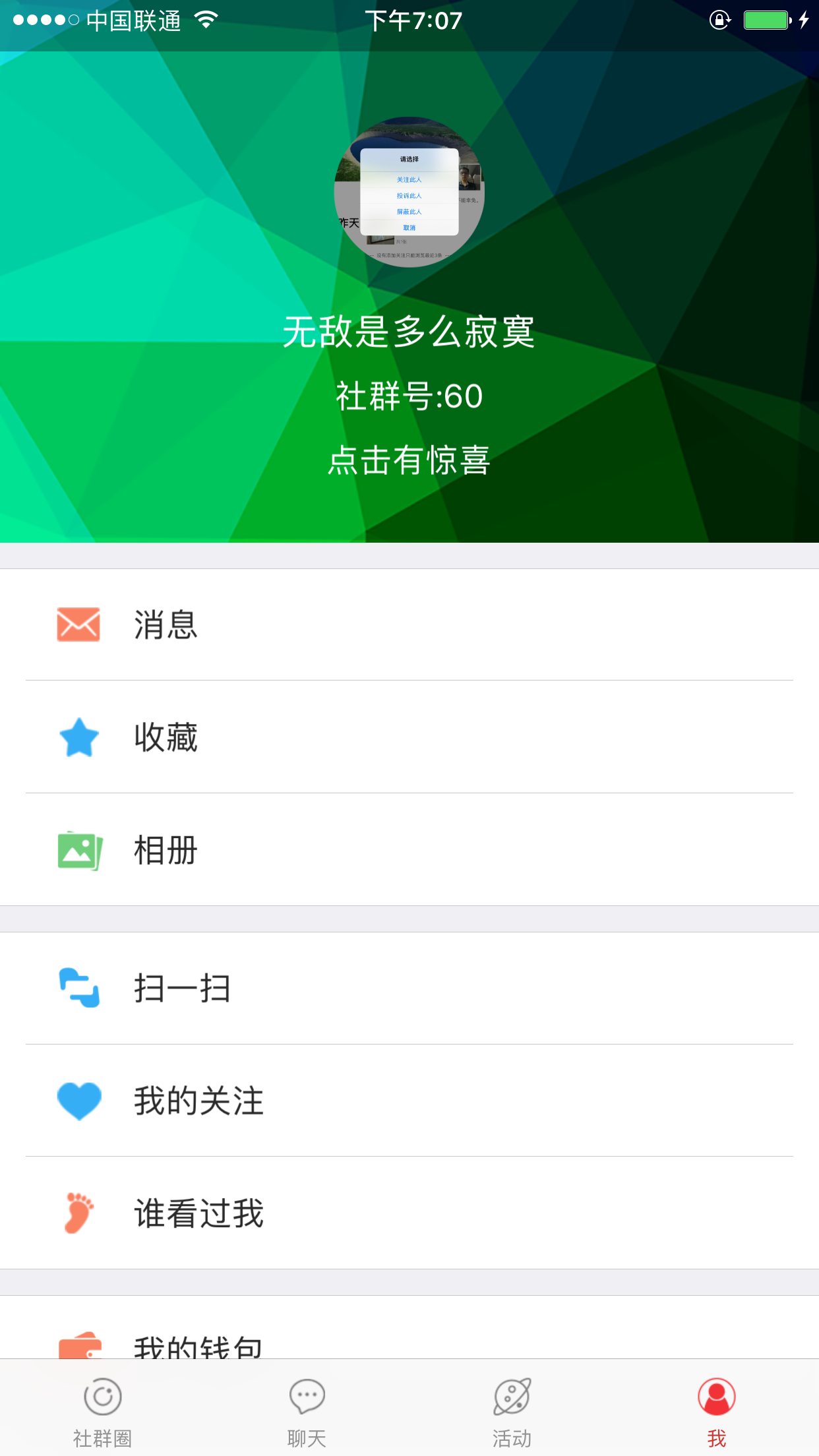Image resolution: width=819 pixels, height=1456 pixels.
Task: Check 谁看过我 visitors
Action: click(409, 1212)
